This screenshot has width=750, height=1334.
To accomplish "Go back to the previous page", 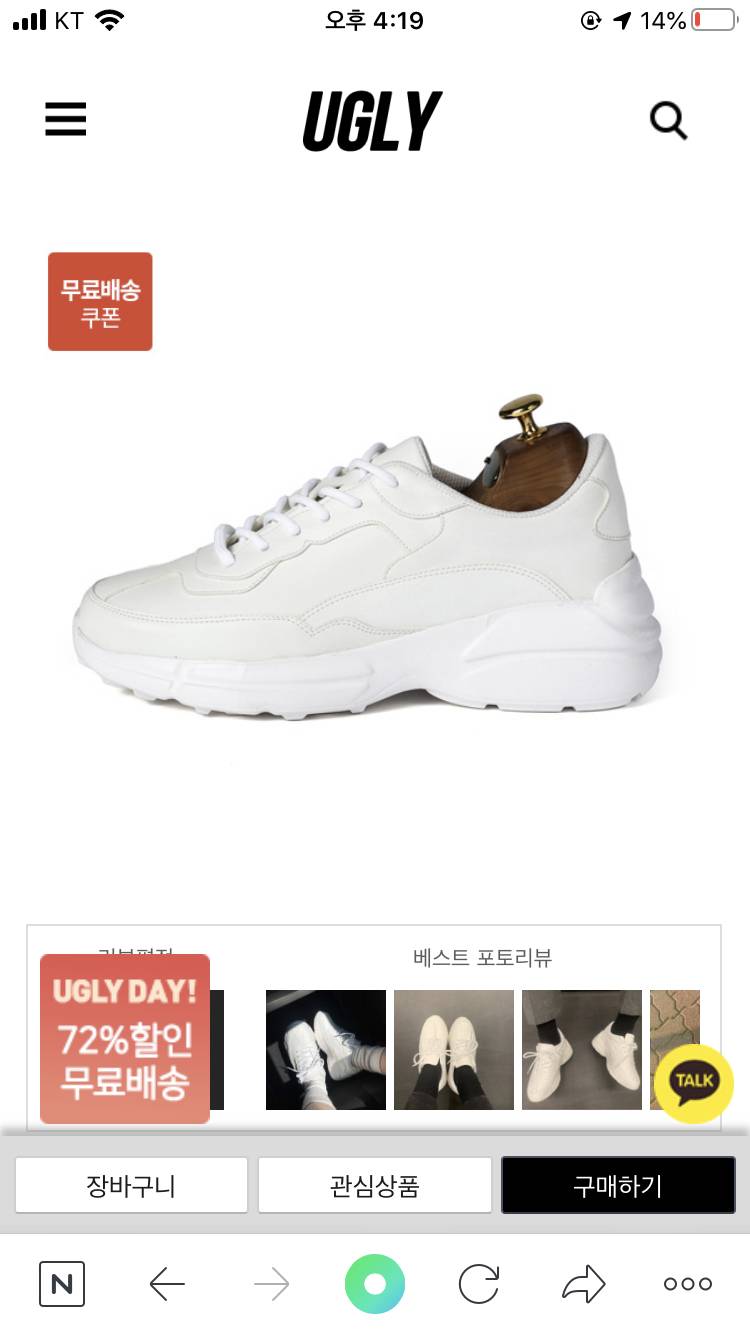I will (167, 1284).
